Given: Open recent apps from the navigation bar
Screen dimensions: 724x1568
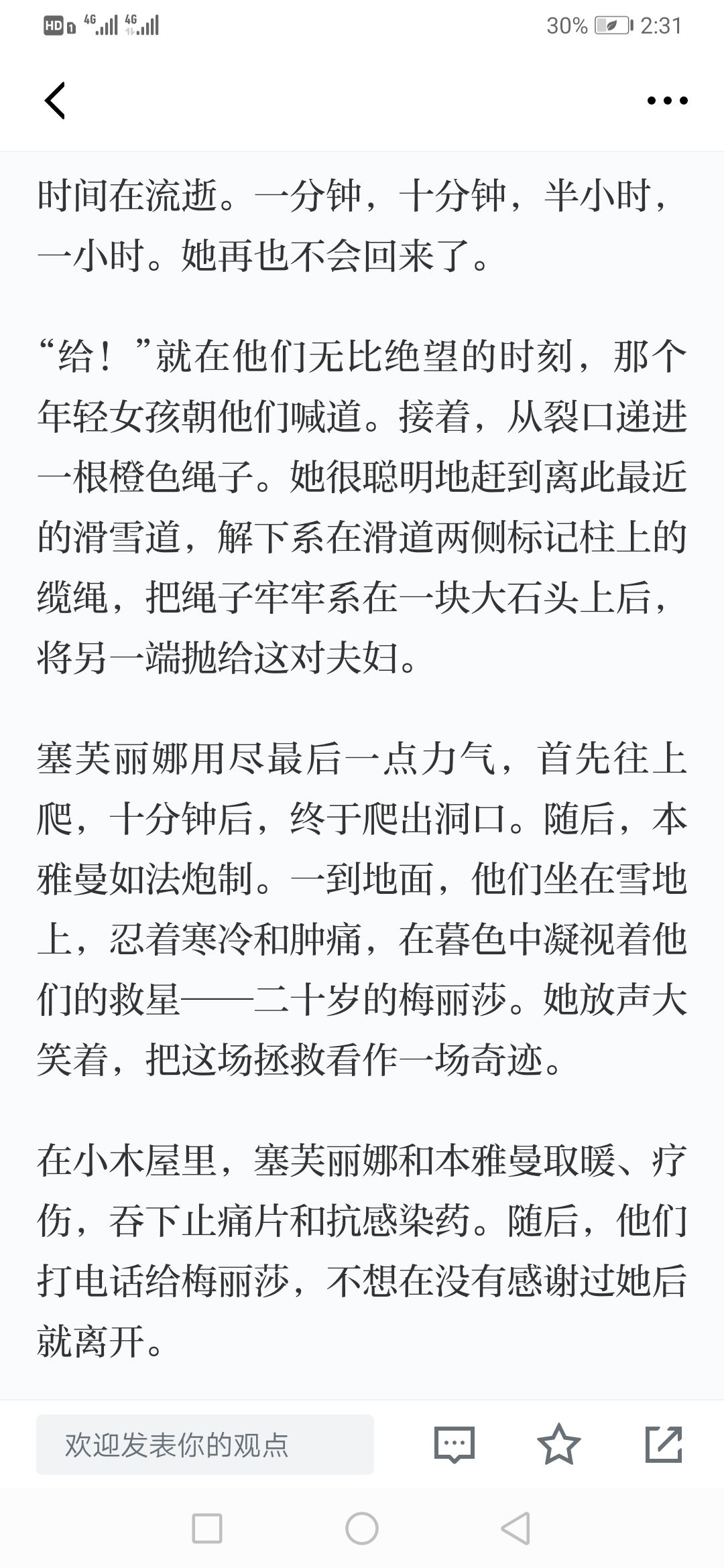Looking at the screenshot, I should pyautogui.click(x=207, y=1529).
